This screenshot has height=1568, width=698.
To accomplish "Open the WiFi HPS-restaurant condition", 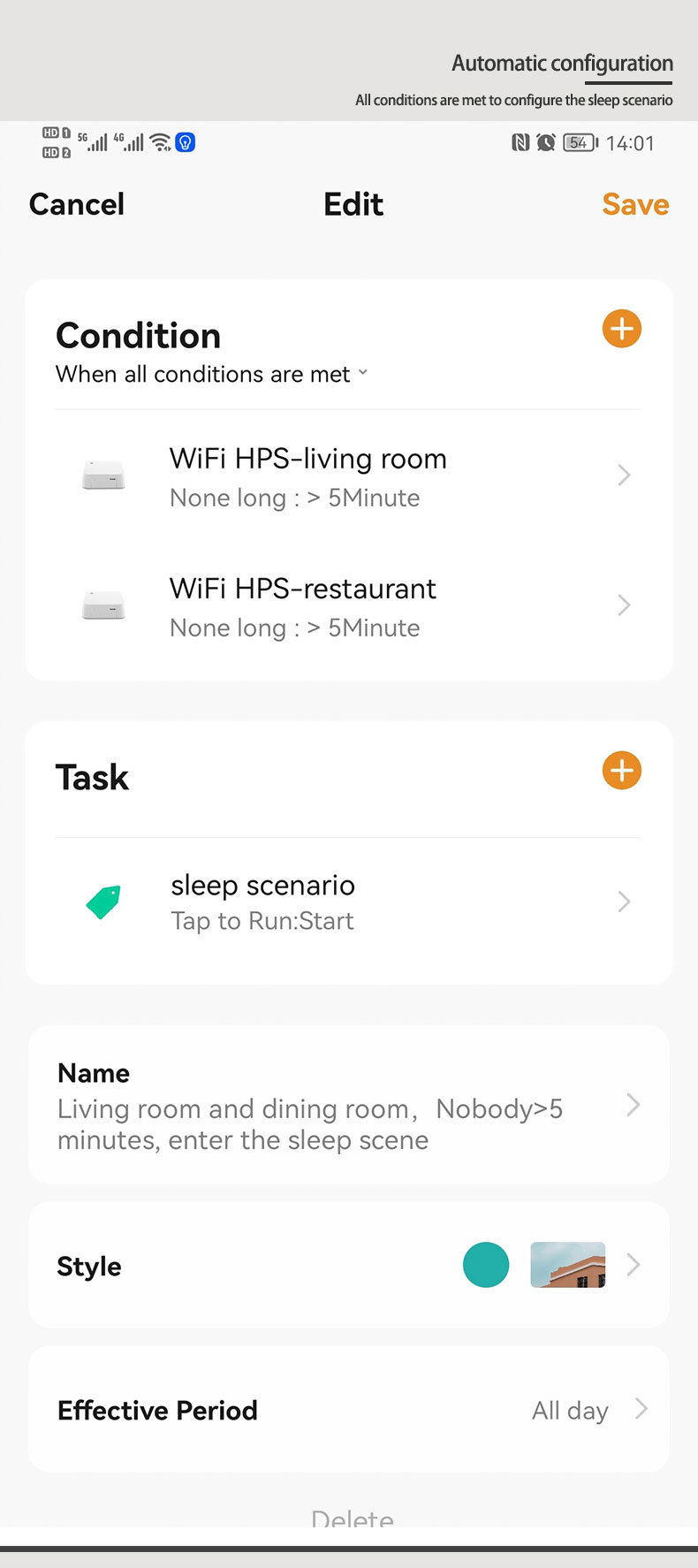I will [349, 606].
